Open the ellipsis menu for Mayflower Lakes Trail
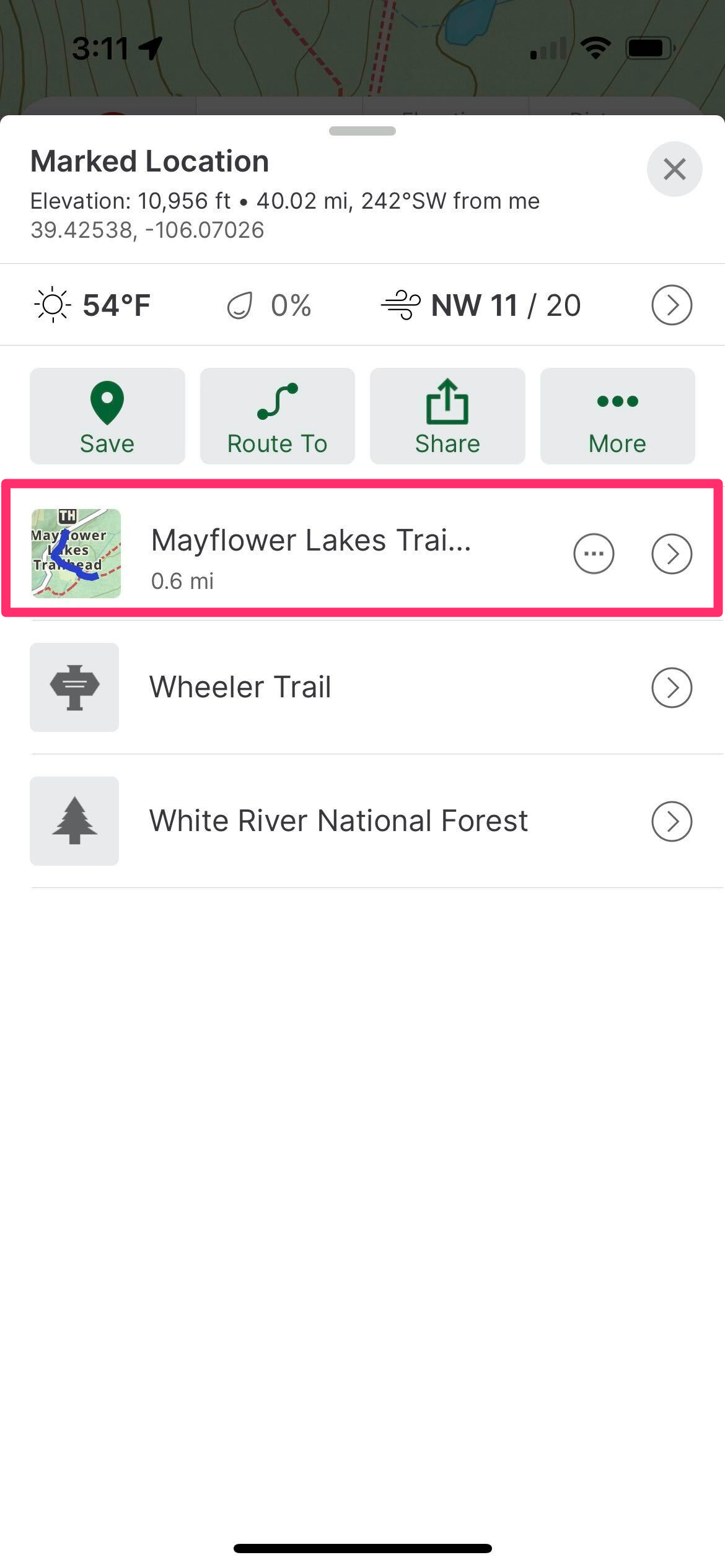Viewport: 725px width, 1568px height. [594, 554]
